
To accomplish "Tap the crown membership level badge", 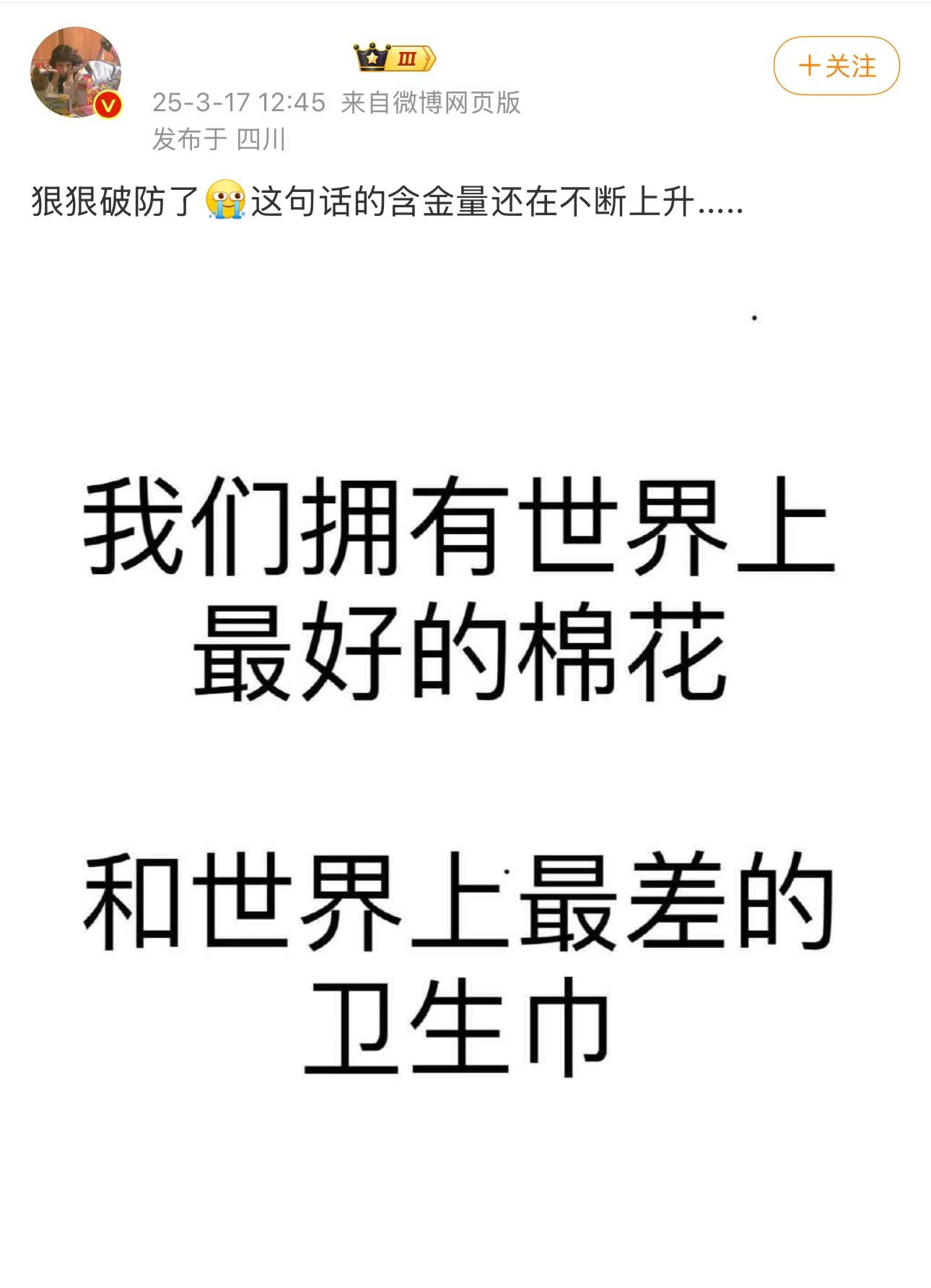I will point(394,58).
